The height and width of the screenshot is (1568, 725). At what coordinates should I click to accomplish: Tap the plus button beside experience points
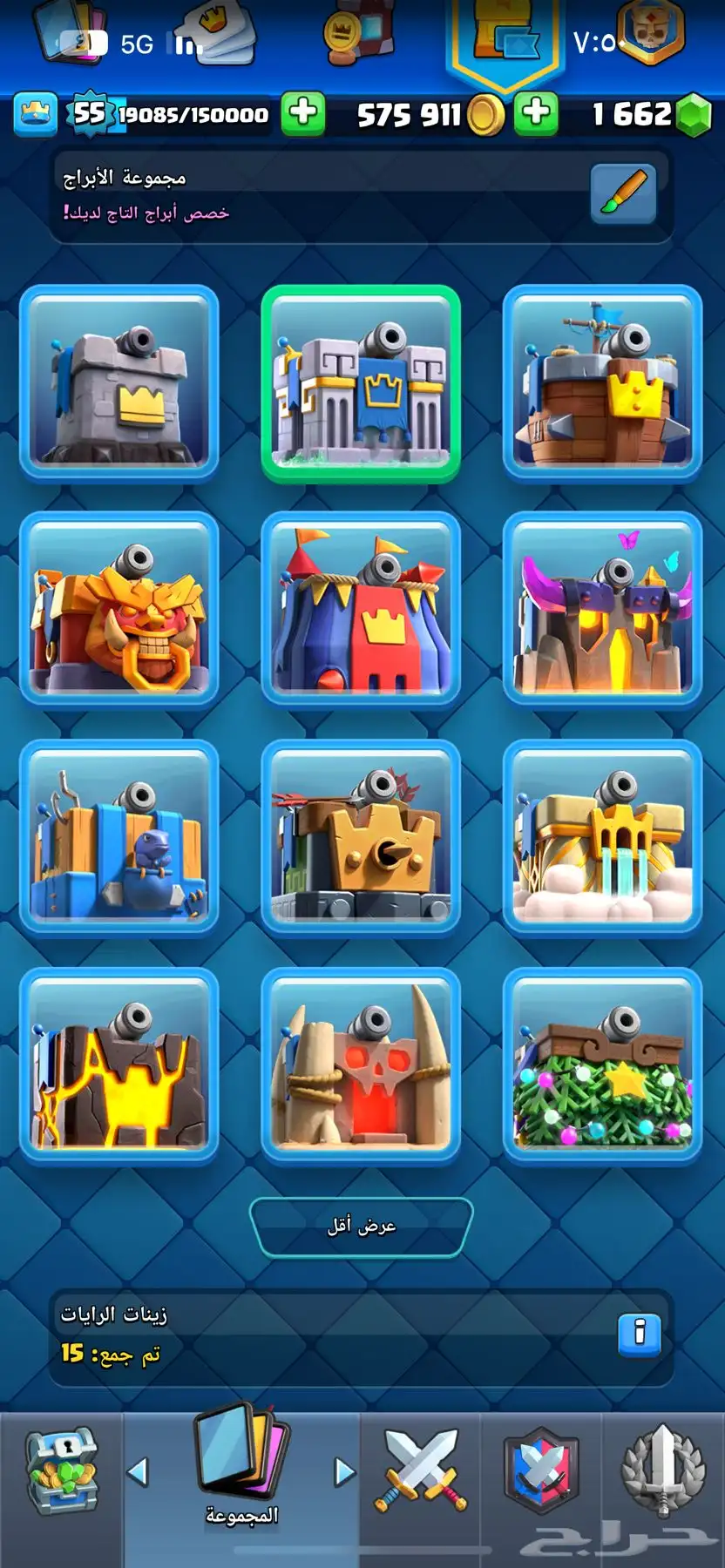pos(302,113)
